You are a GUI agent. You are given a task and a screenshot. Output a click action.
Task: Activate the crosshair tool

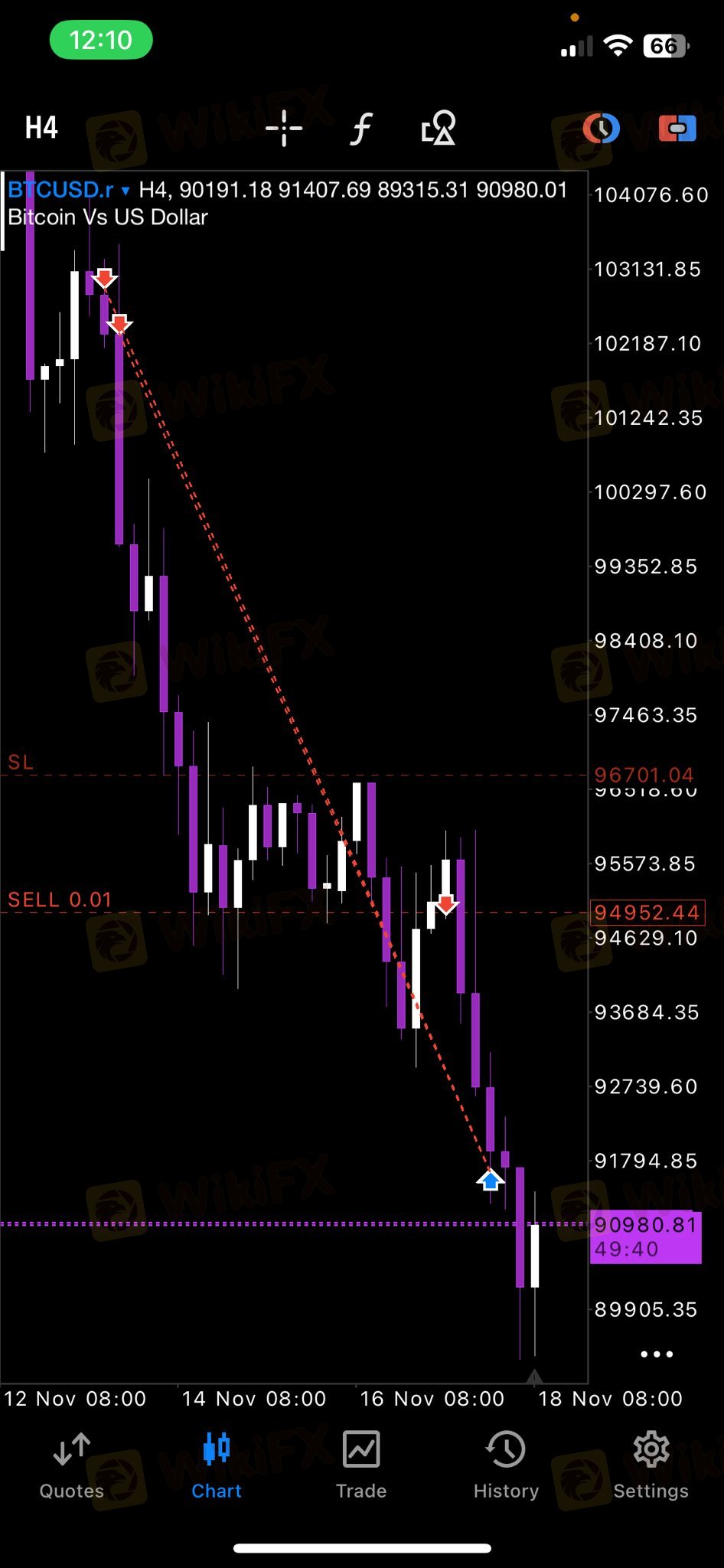click(284, 128)
